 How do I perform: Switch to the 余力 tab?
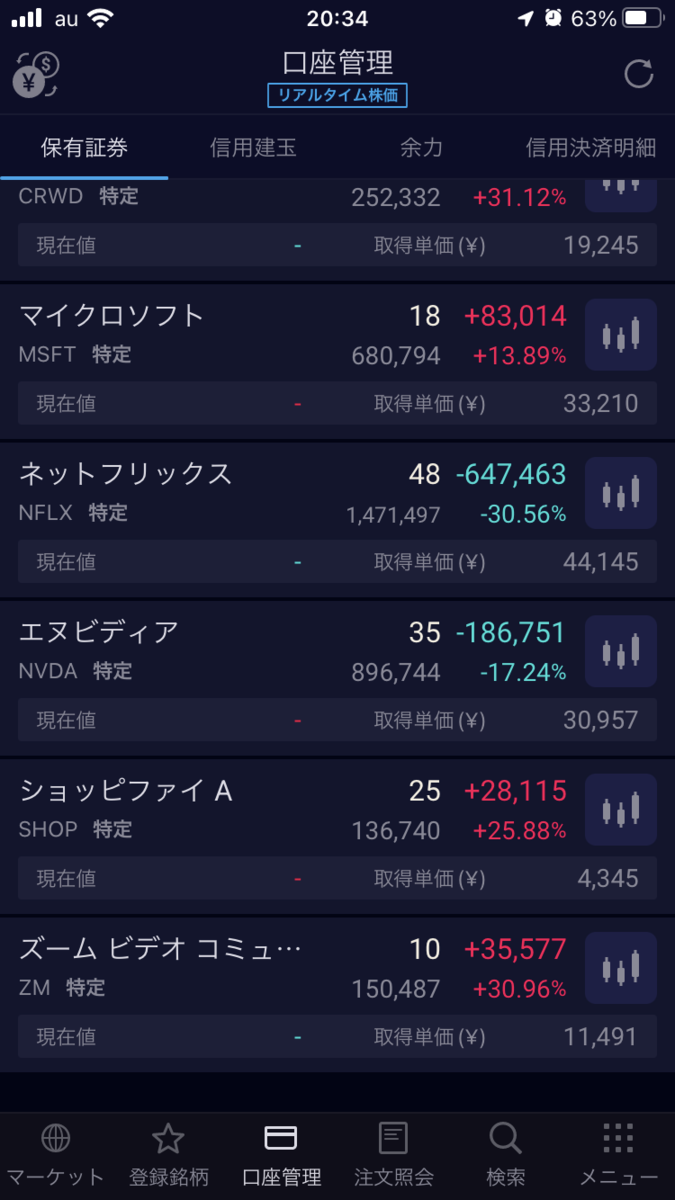tap(421, 148)
